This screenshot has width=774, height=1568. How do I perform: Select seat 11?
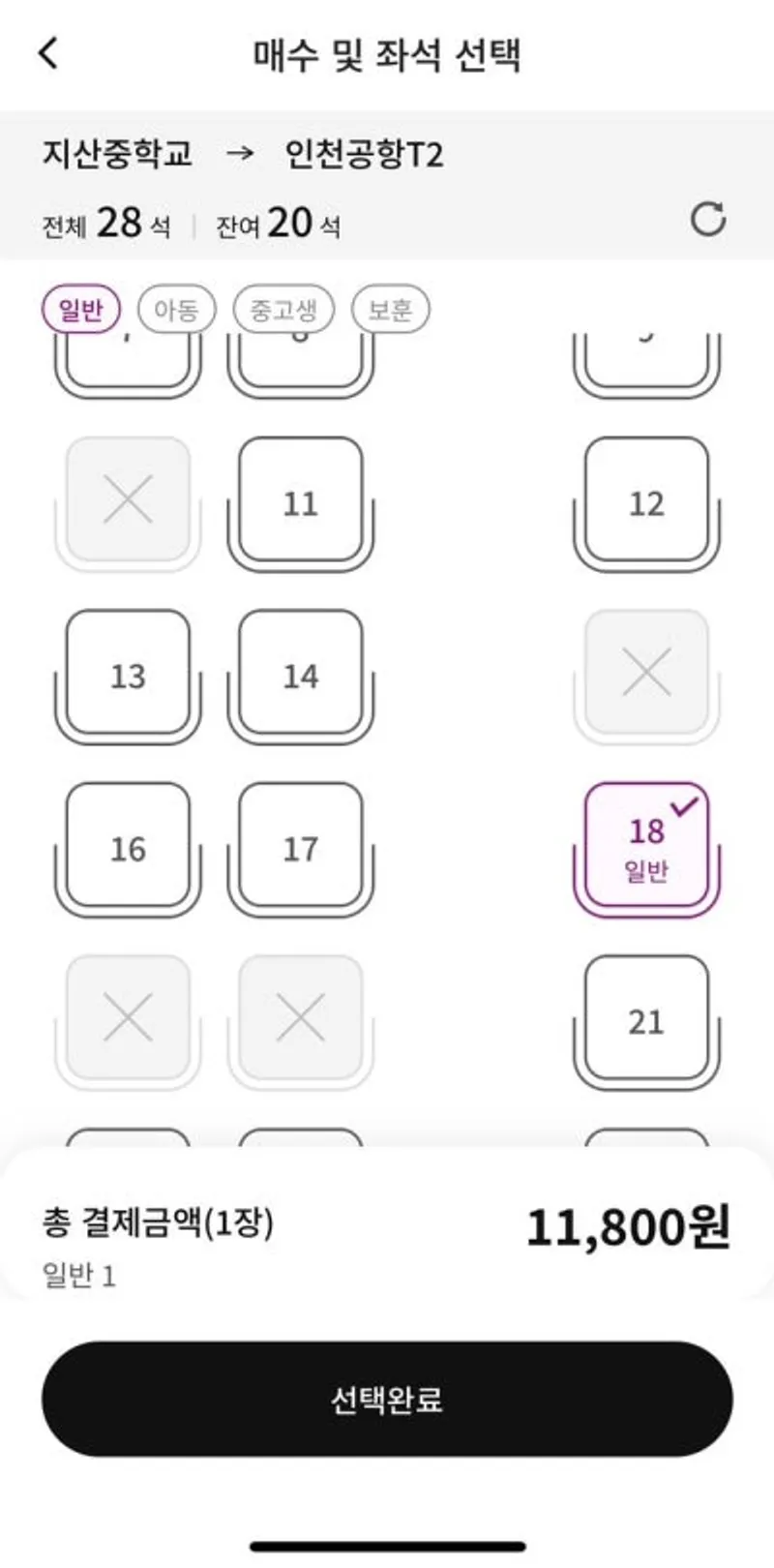point(301,503)
